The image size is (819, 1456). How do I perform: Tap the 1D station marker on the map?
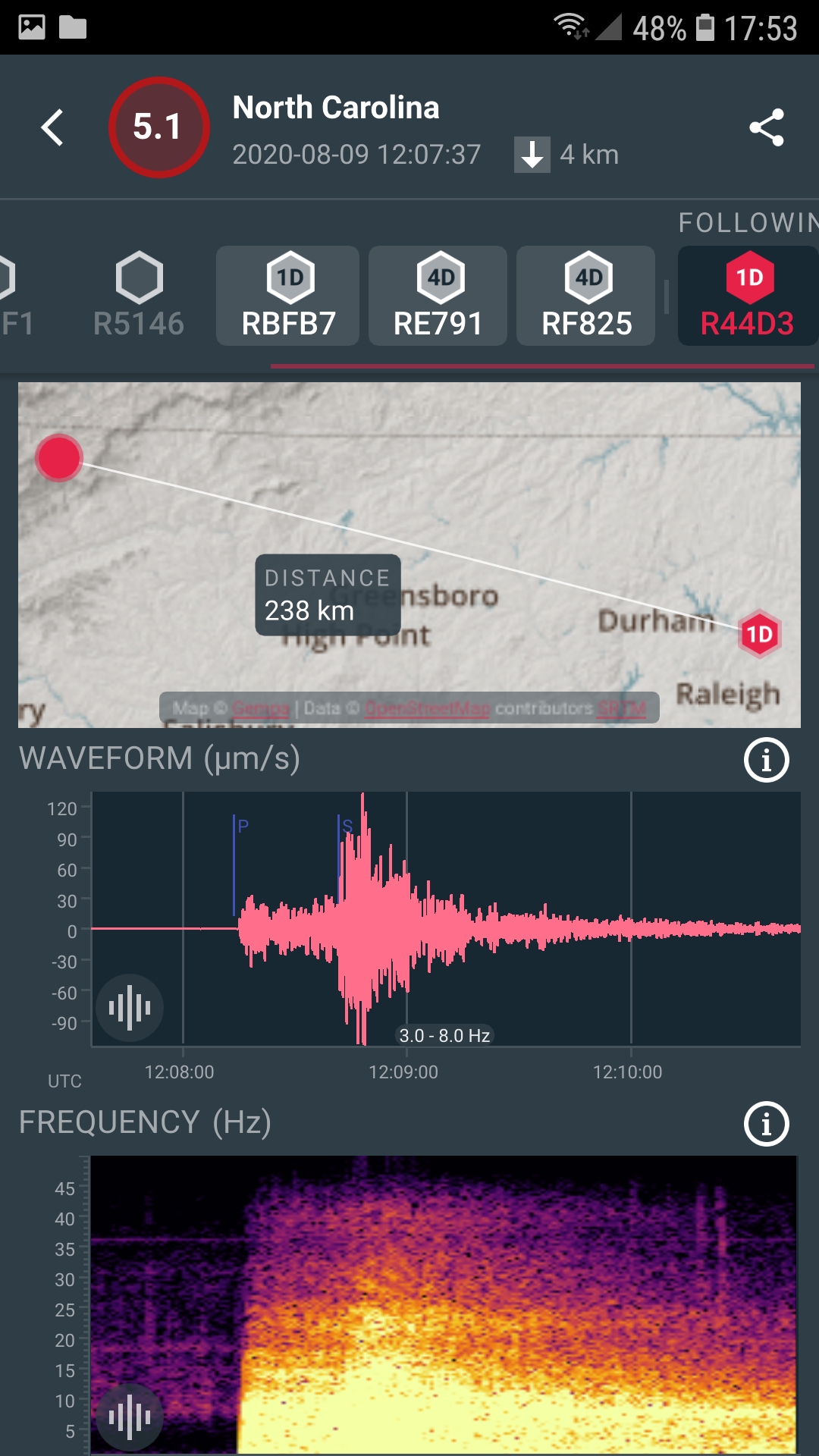[x=759, y=634]
